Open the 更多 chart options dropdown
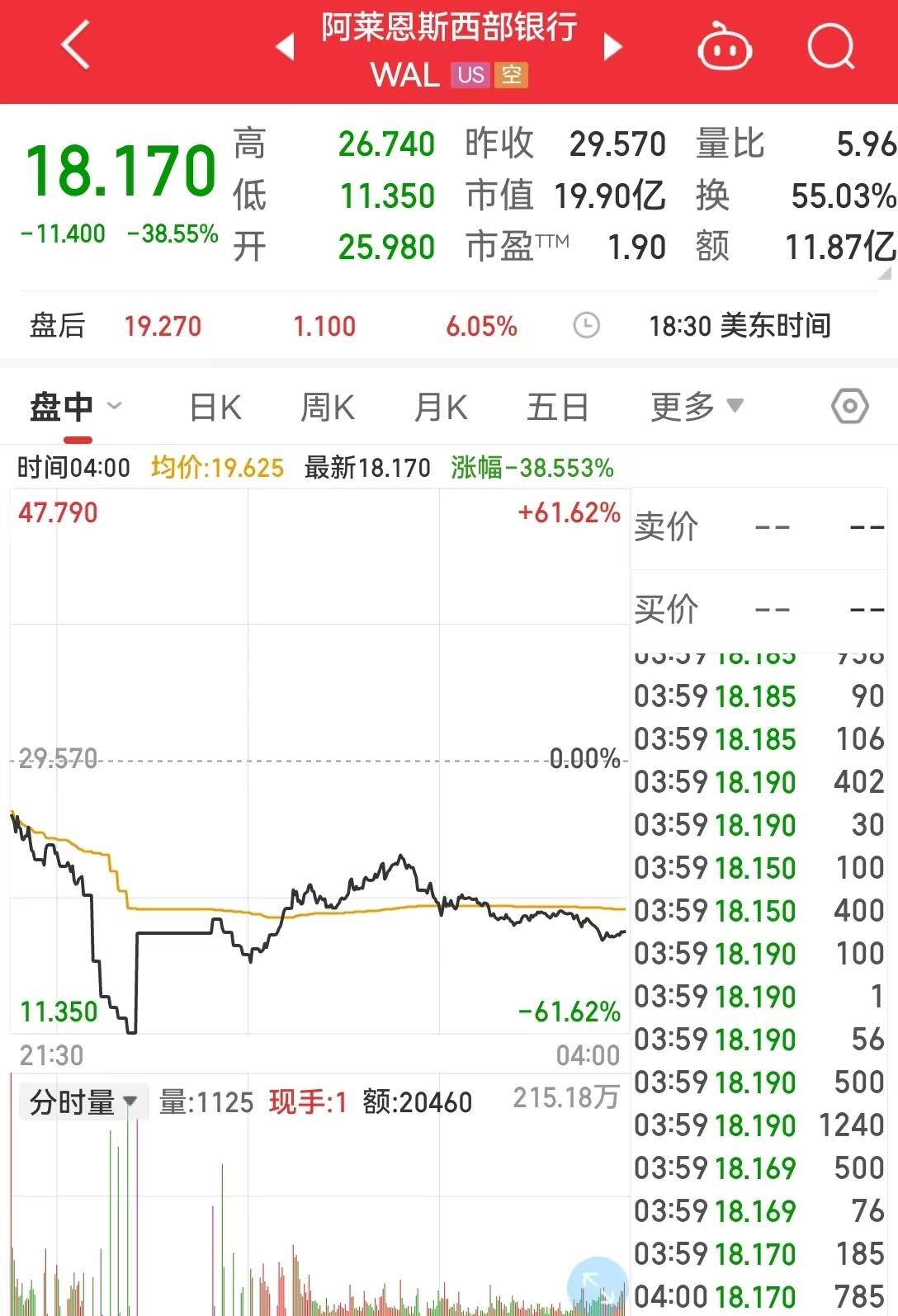 coord(696,406)
